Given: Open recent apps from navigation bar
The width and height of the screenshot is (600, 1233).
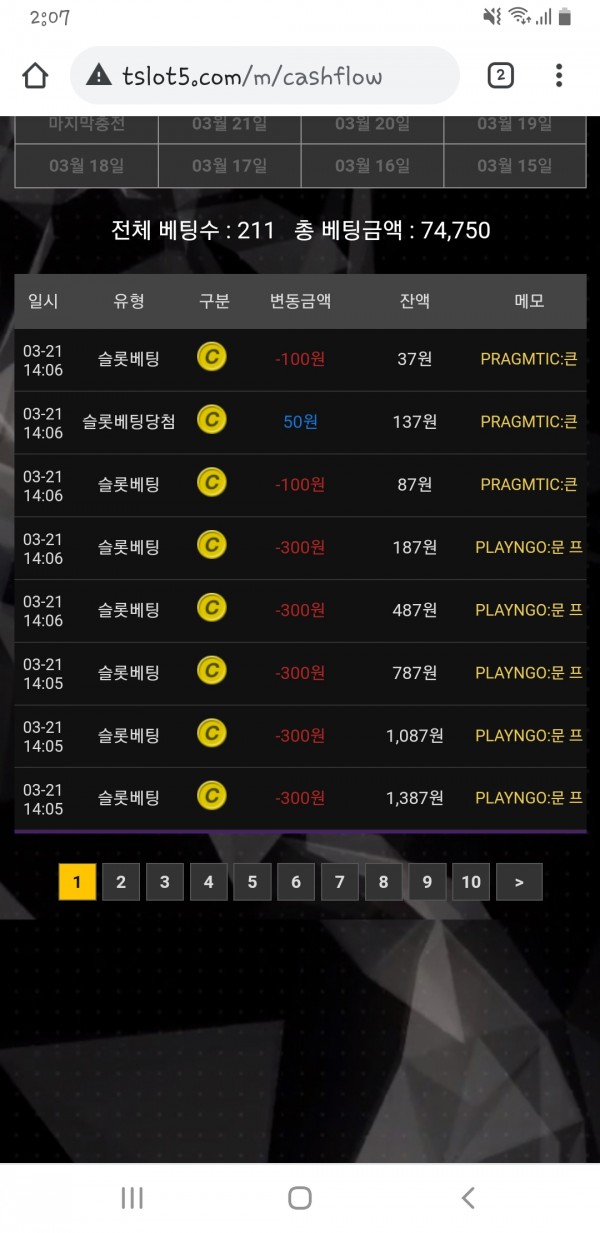Looking at the screenshot, I should 132,1197.
